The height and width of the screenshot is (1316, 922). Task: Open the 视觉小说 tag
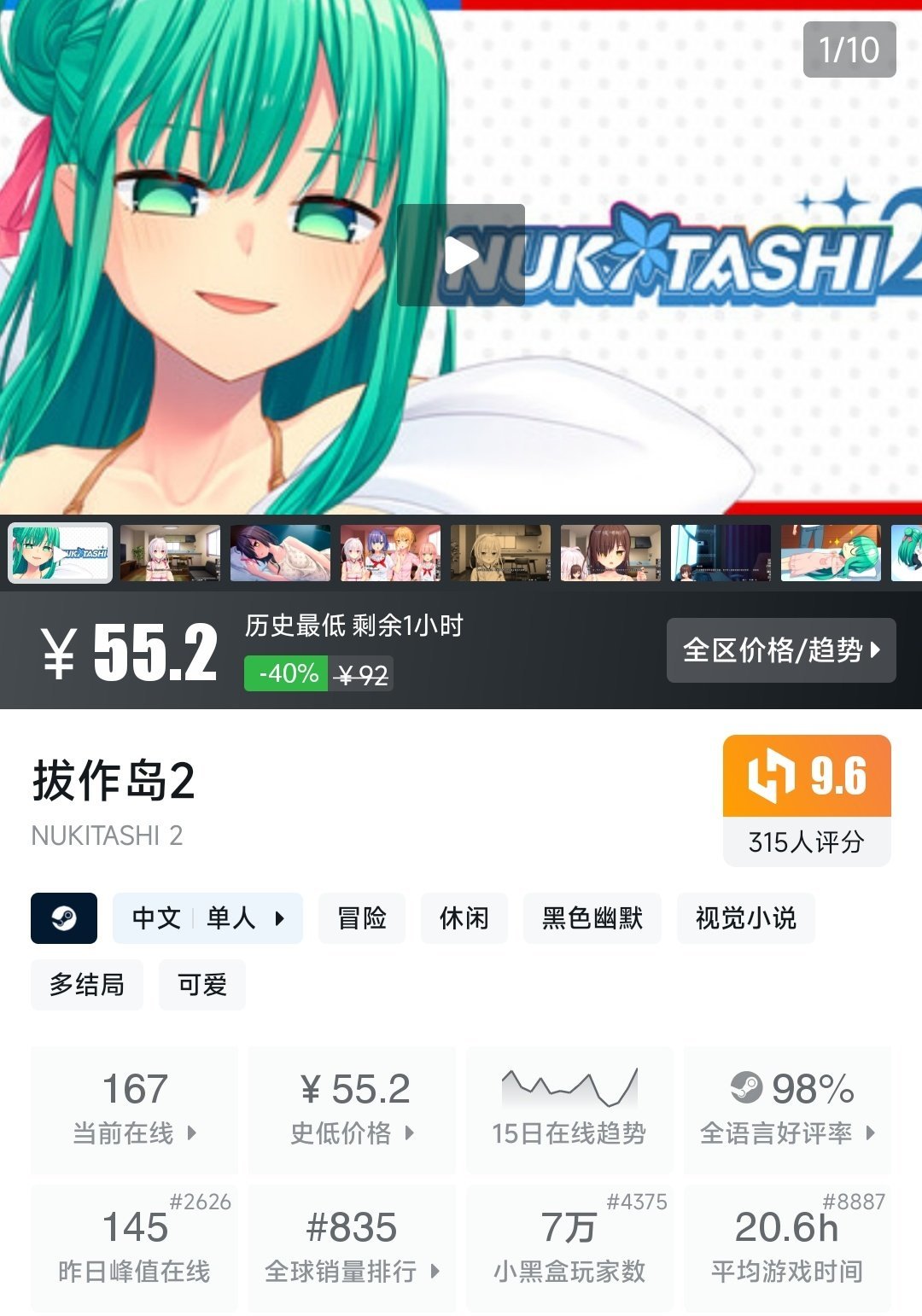point(745,918)
